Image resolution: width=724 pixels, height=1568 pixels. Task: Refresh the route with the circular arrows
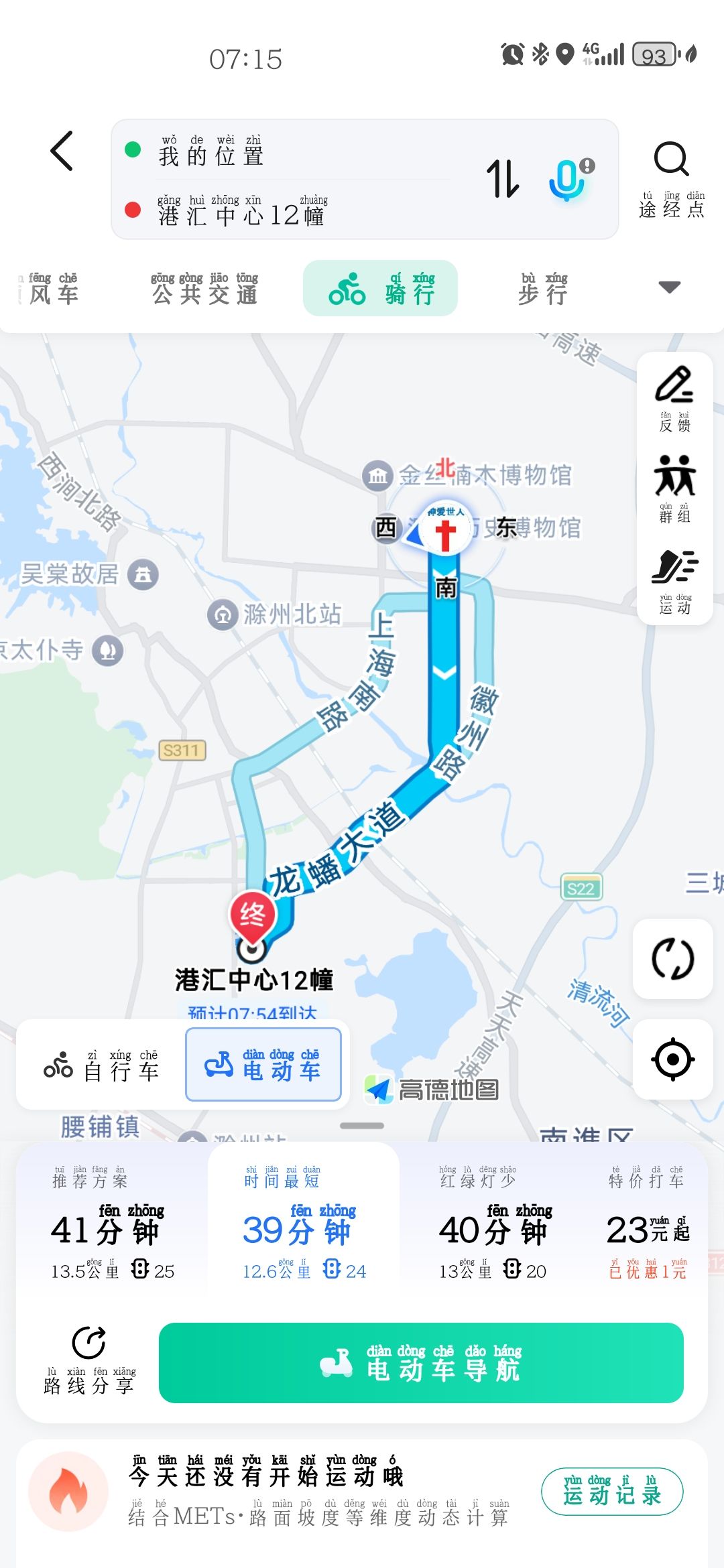pyautogui.click(x=673, y=959)
